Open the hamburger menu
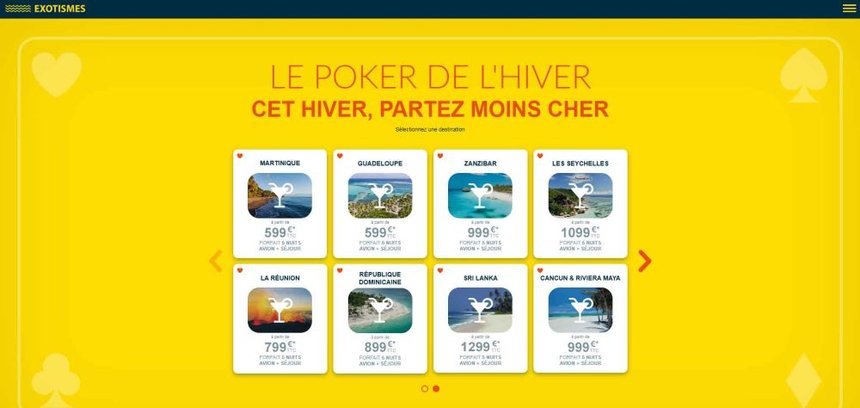860x408 pixels. click(849, 9)
